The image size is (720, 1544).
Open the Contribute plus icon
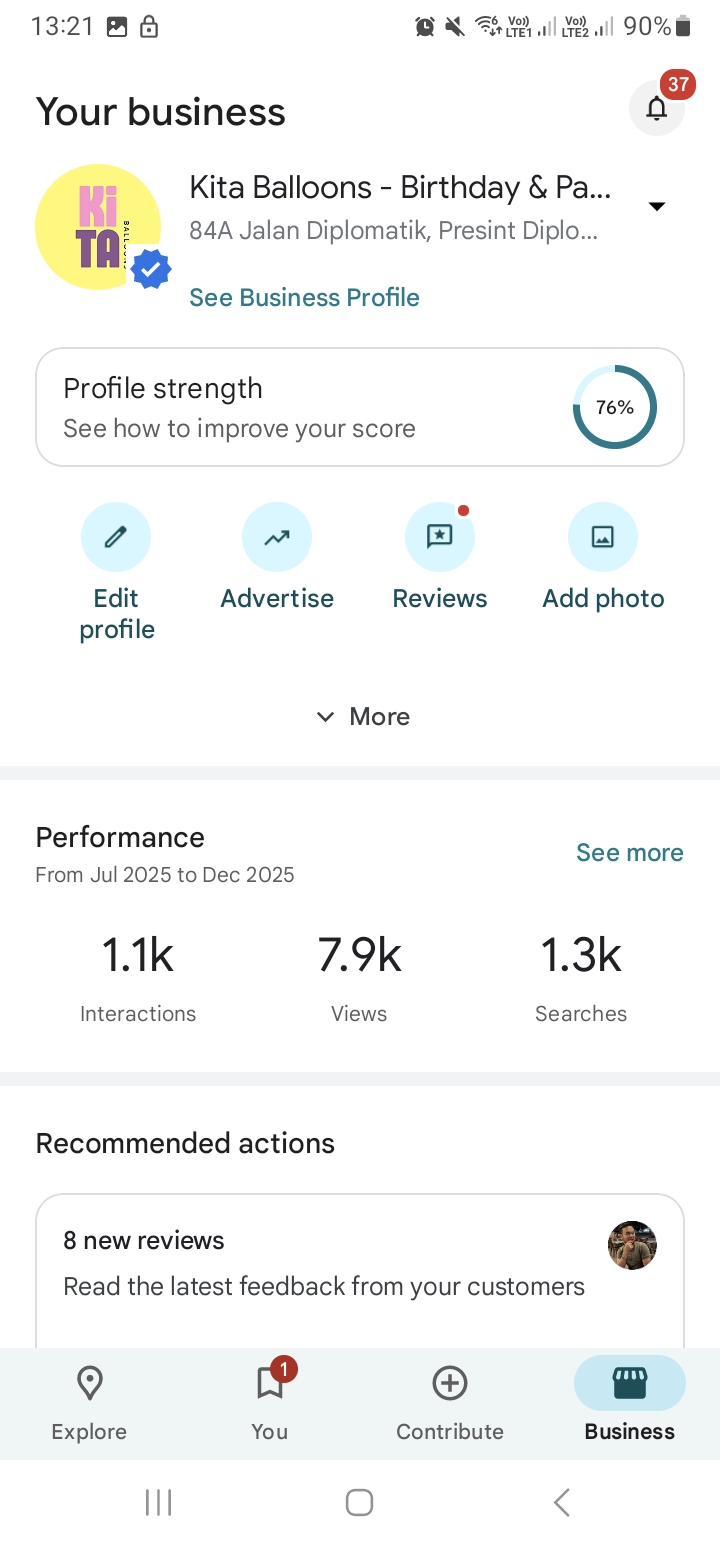(449, 1383)
